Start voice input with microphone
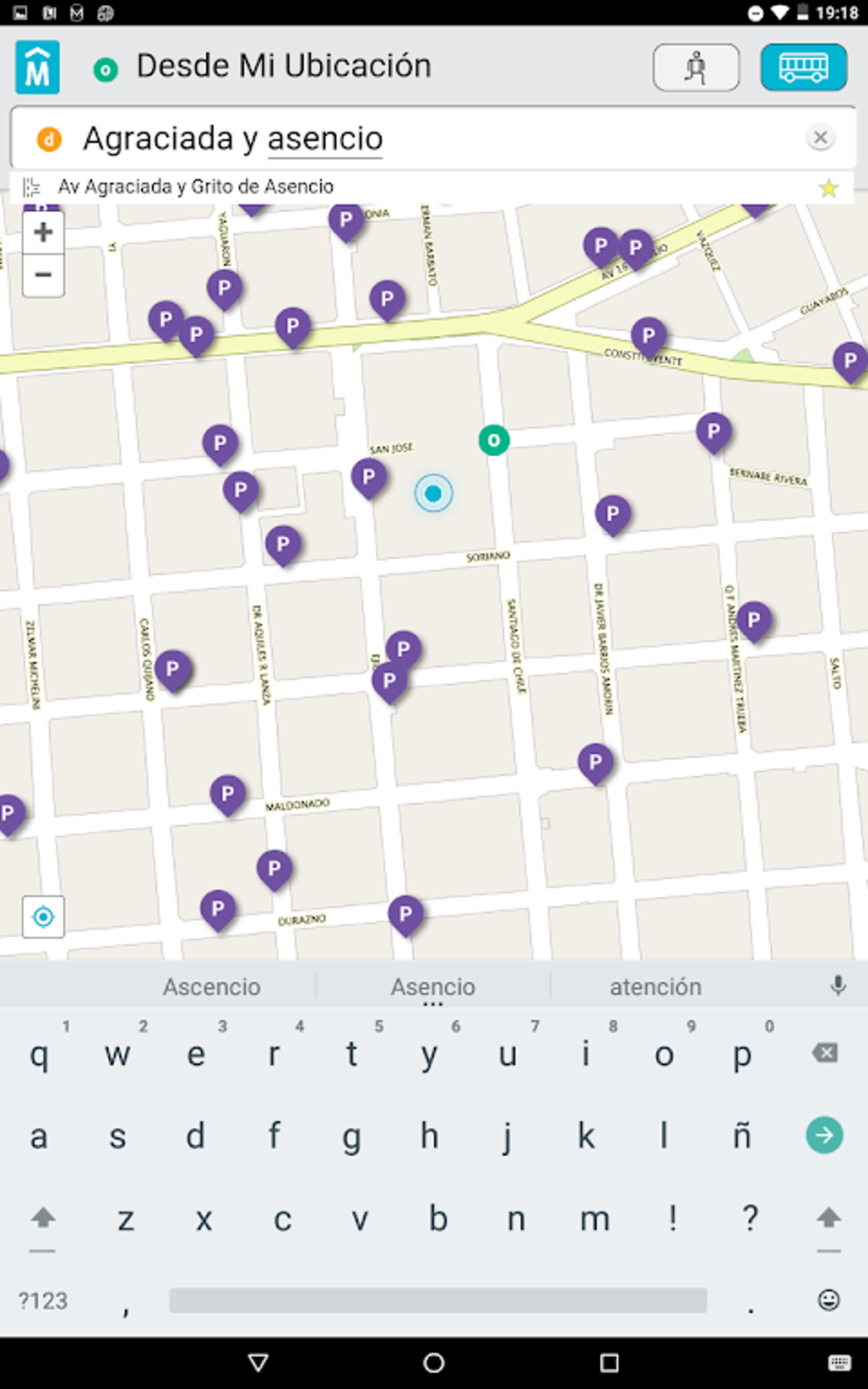Image resolution: width=868 pixels, height=1389 pixels. coord(837,986)
